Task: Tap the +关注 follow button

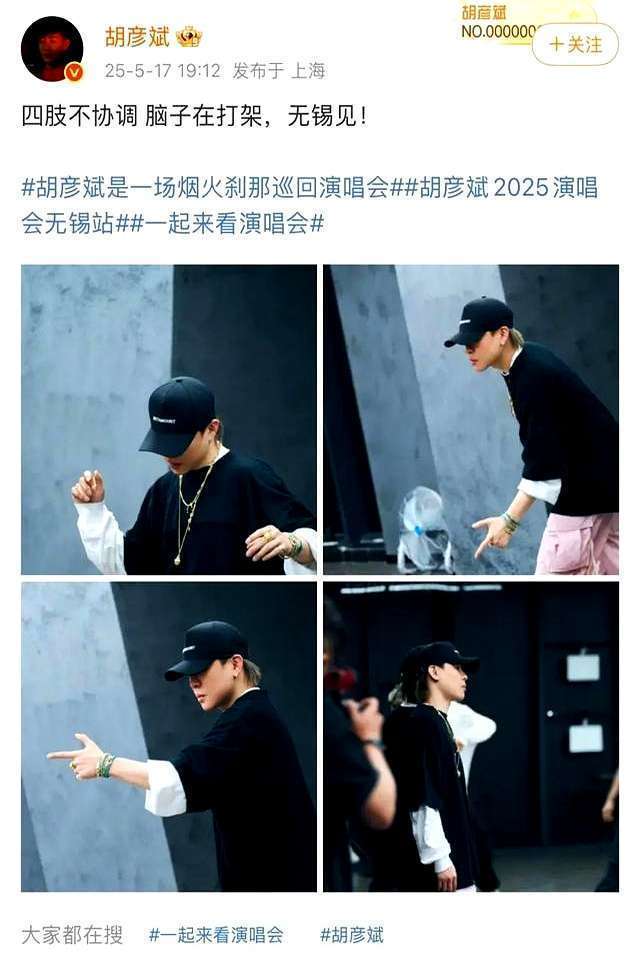Action: [575, 45]
